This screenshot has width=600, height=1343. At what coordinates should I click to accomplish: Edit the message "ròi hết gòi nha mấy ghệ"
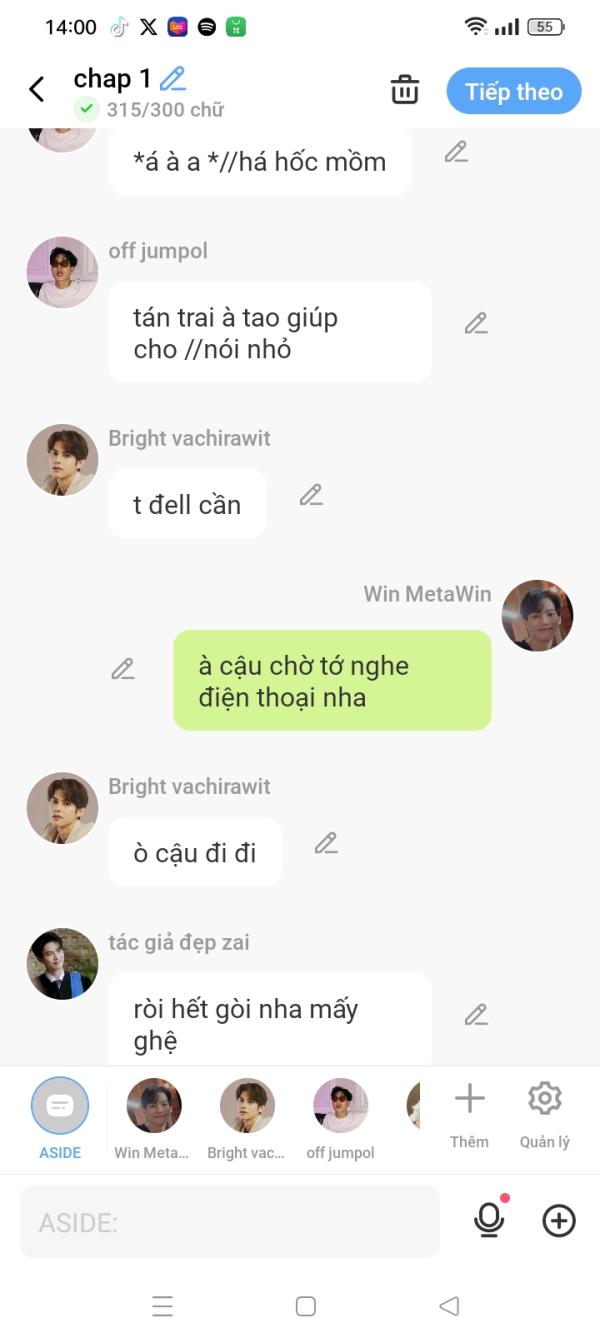pyautogui.click(x=476, y=1015)
